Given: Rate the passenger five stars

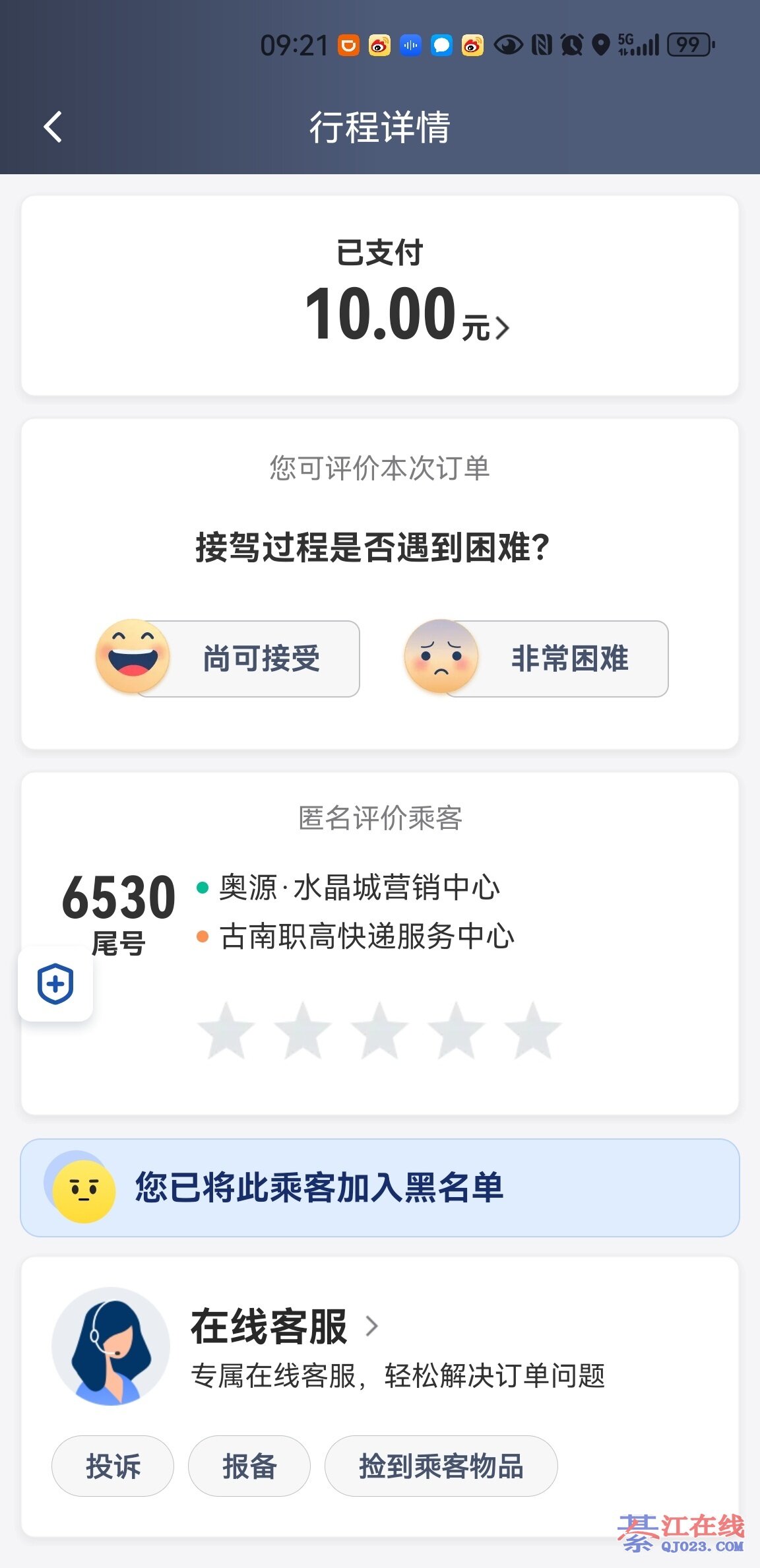Looking at the screenshot, I should tap(532, 1031).
